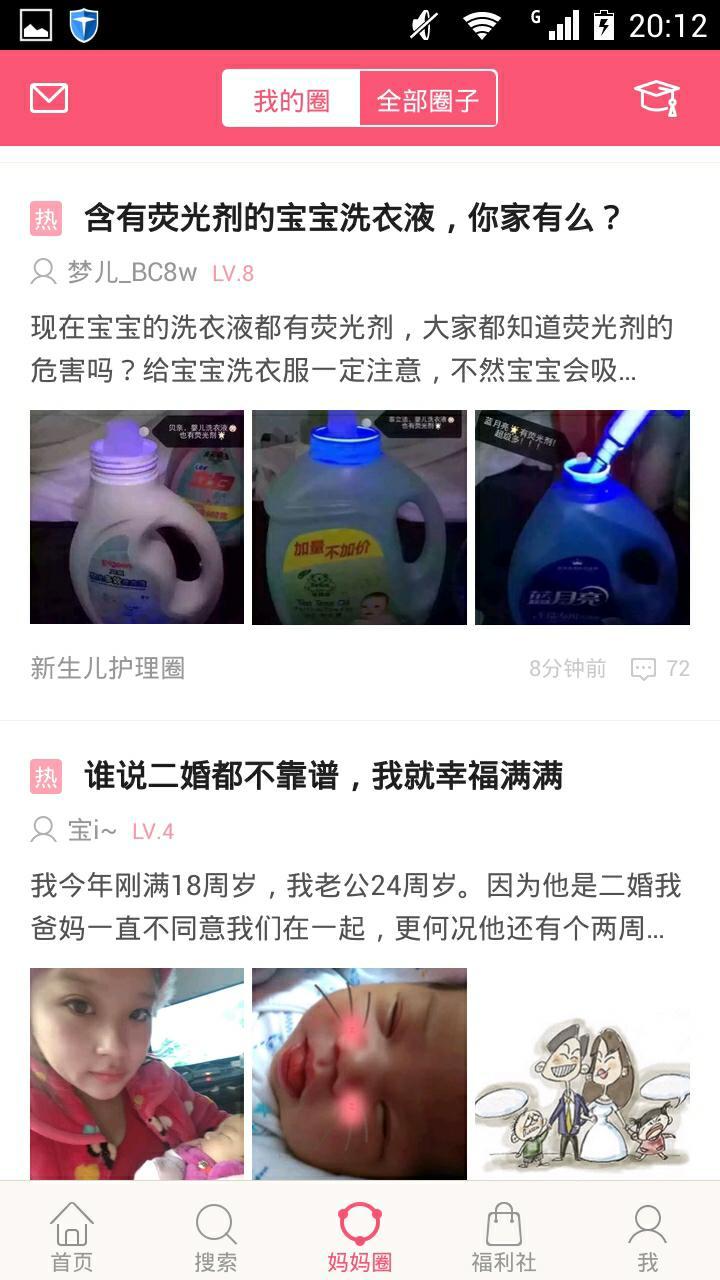Open the 我 profile tab
Viewport: 720px width, 1280px height.
648,1236
